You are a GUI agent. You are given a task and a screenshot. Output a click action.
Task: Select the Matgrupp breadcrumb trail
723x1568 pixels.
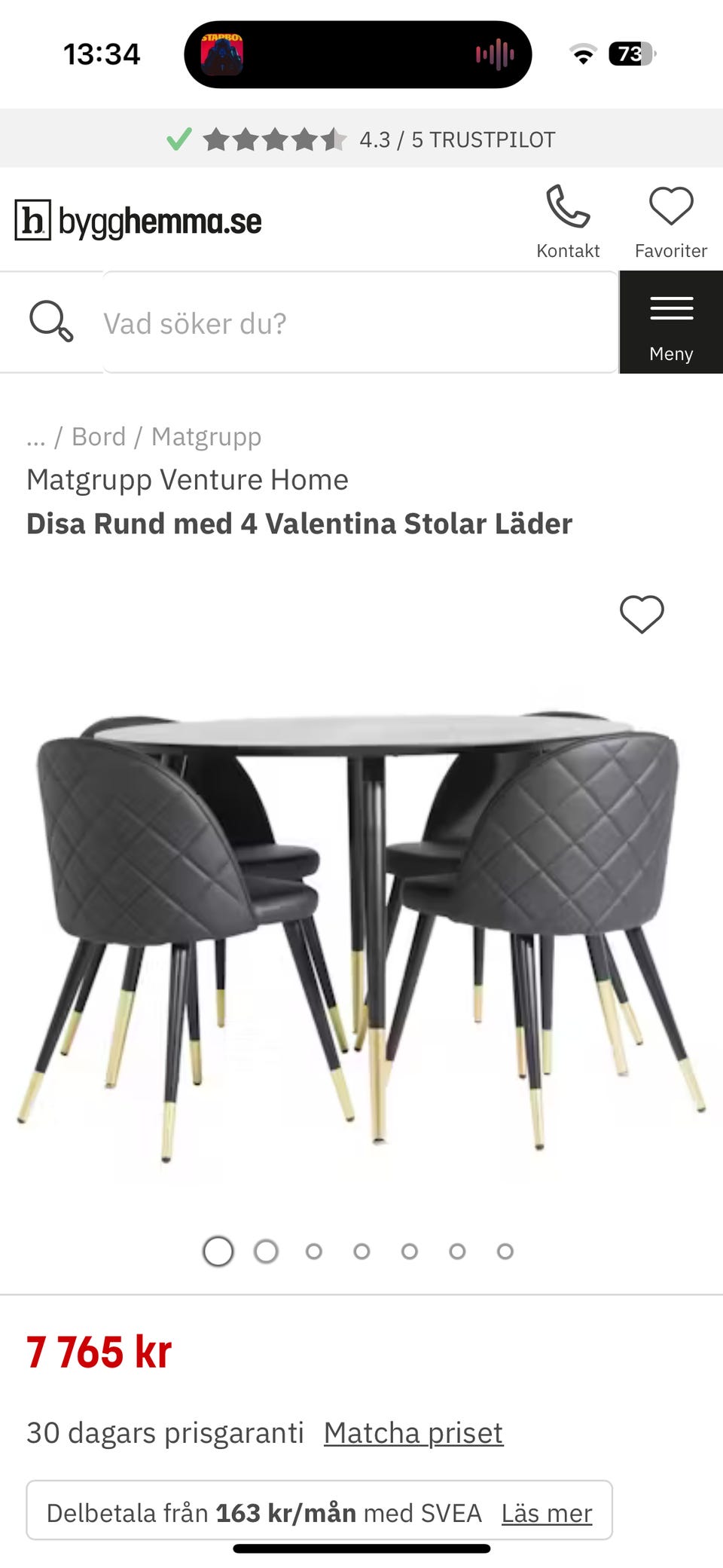click(x=206, y=436)
